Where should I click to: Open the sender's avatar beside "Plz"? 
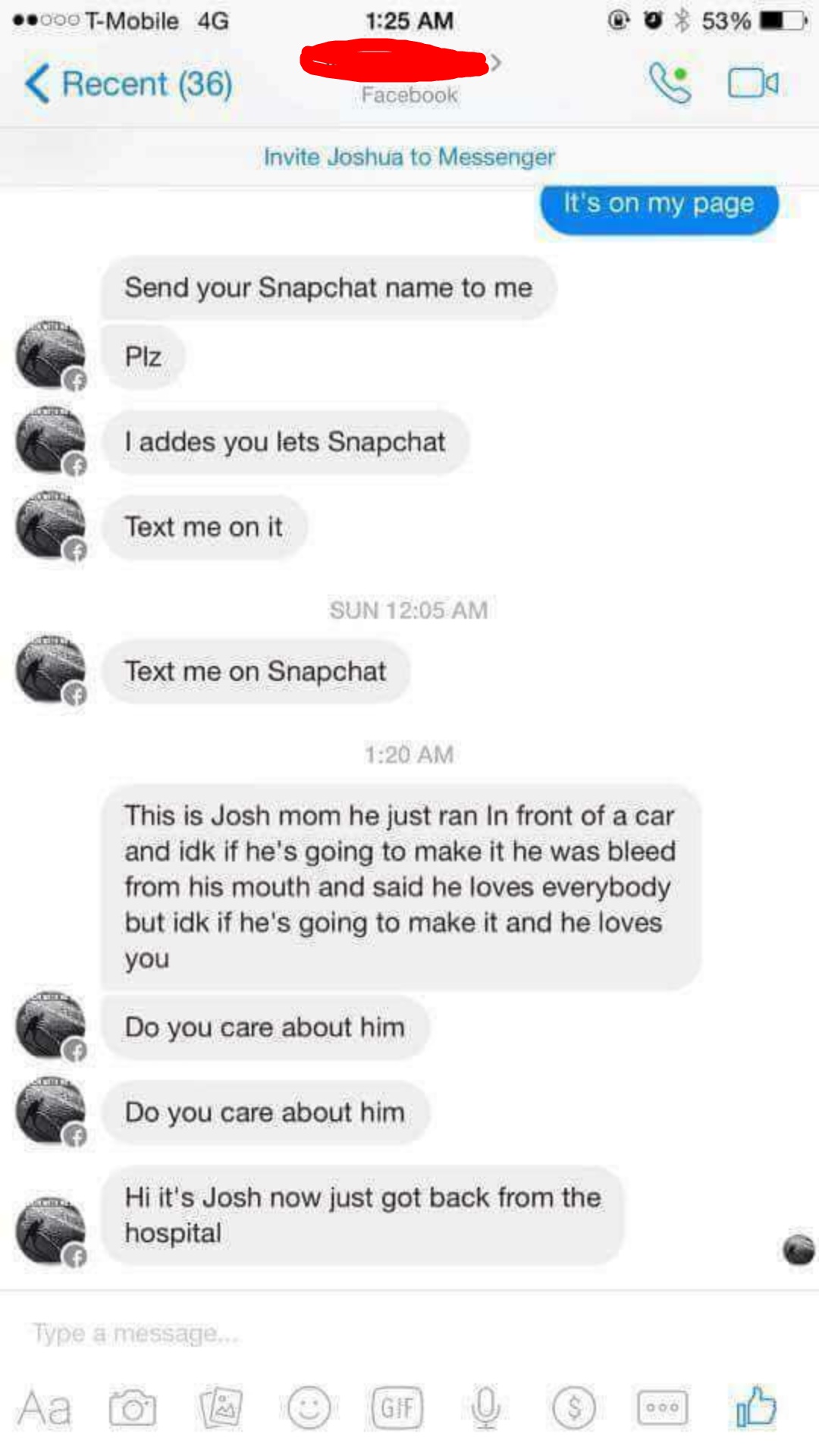[x=50, y=356]
